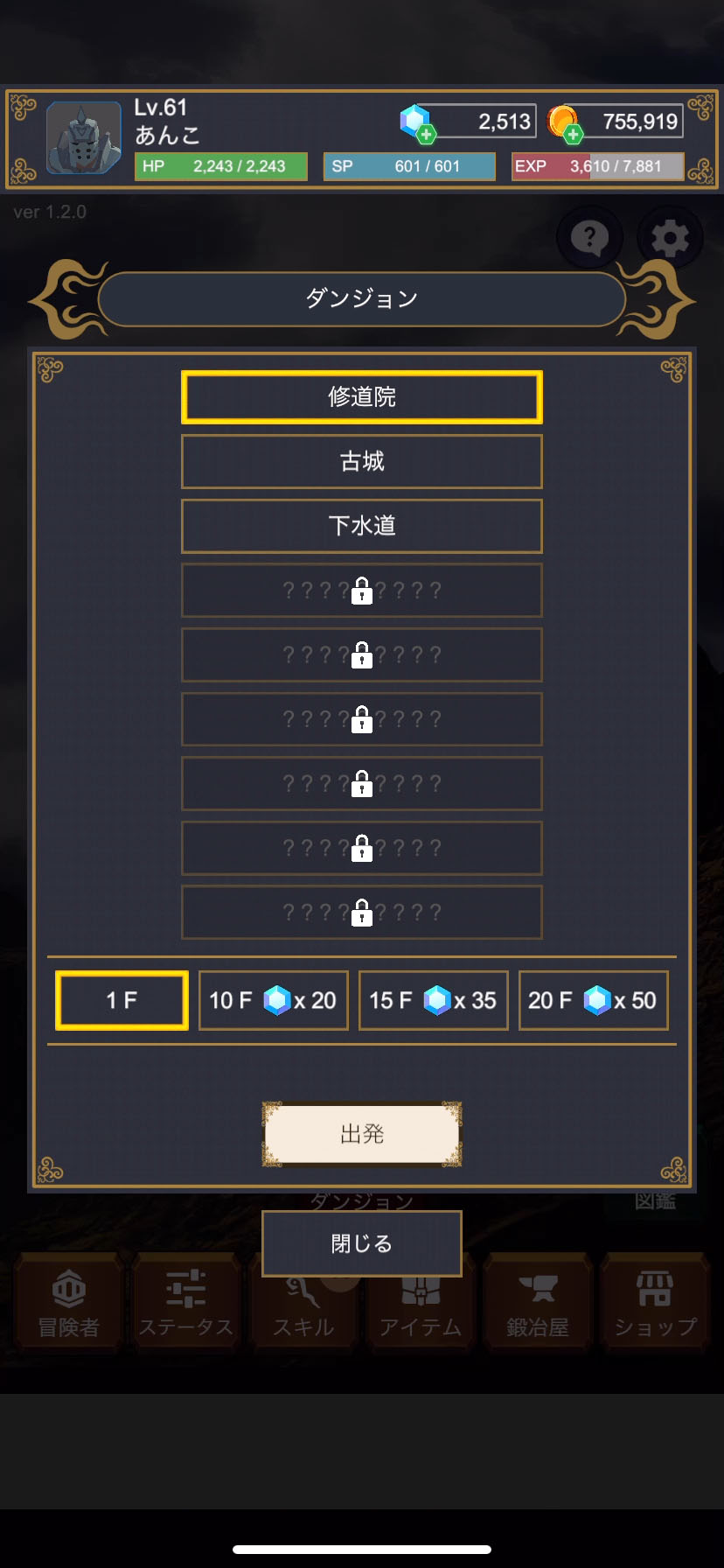The width and height of the screenshot is (724, 1568).
Task: Start from 20 F for 50 gems
Action: [593, 1000]
